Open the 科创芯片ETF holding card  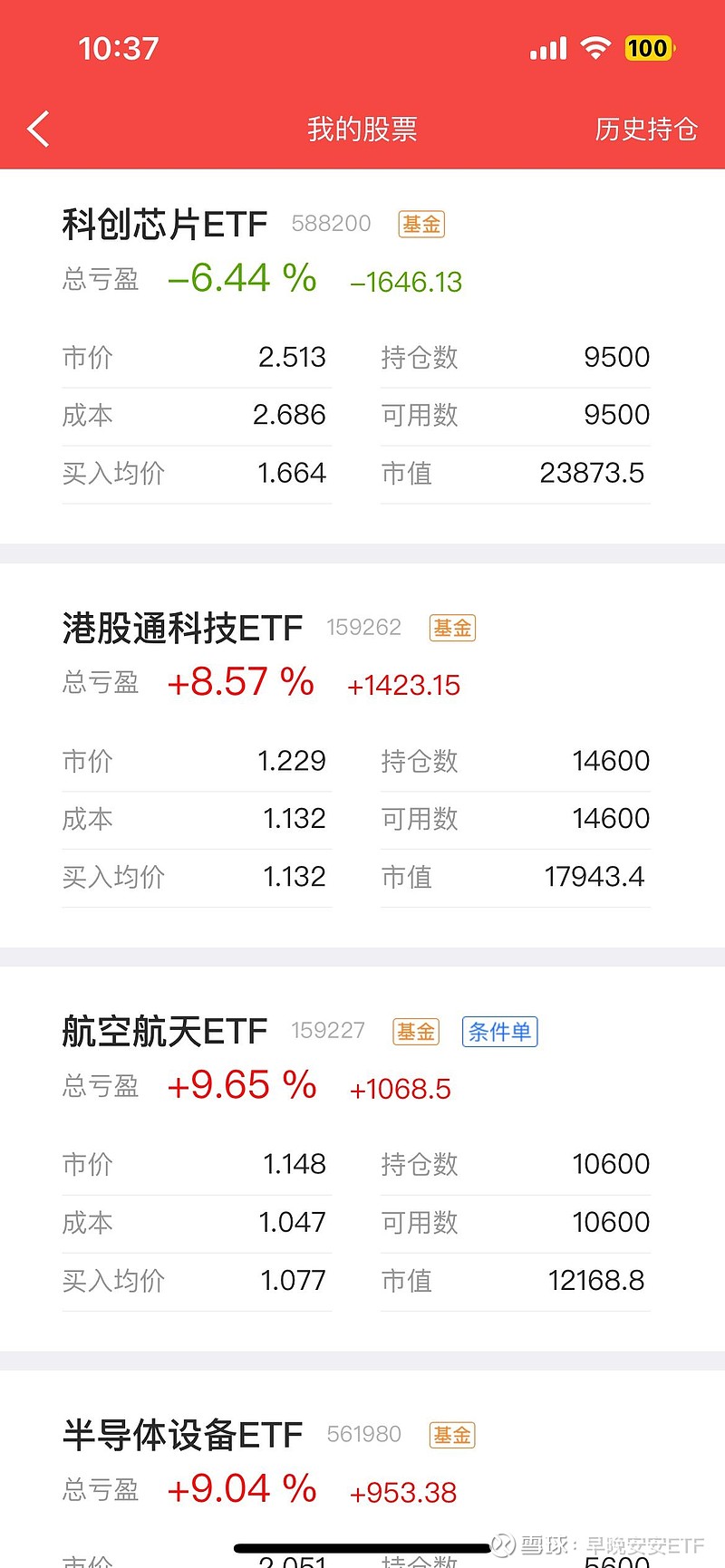pos(164,225)
